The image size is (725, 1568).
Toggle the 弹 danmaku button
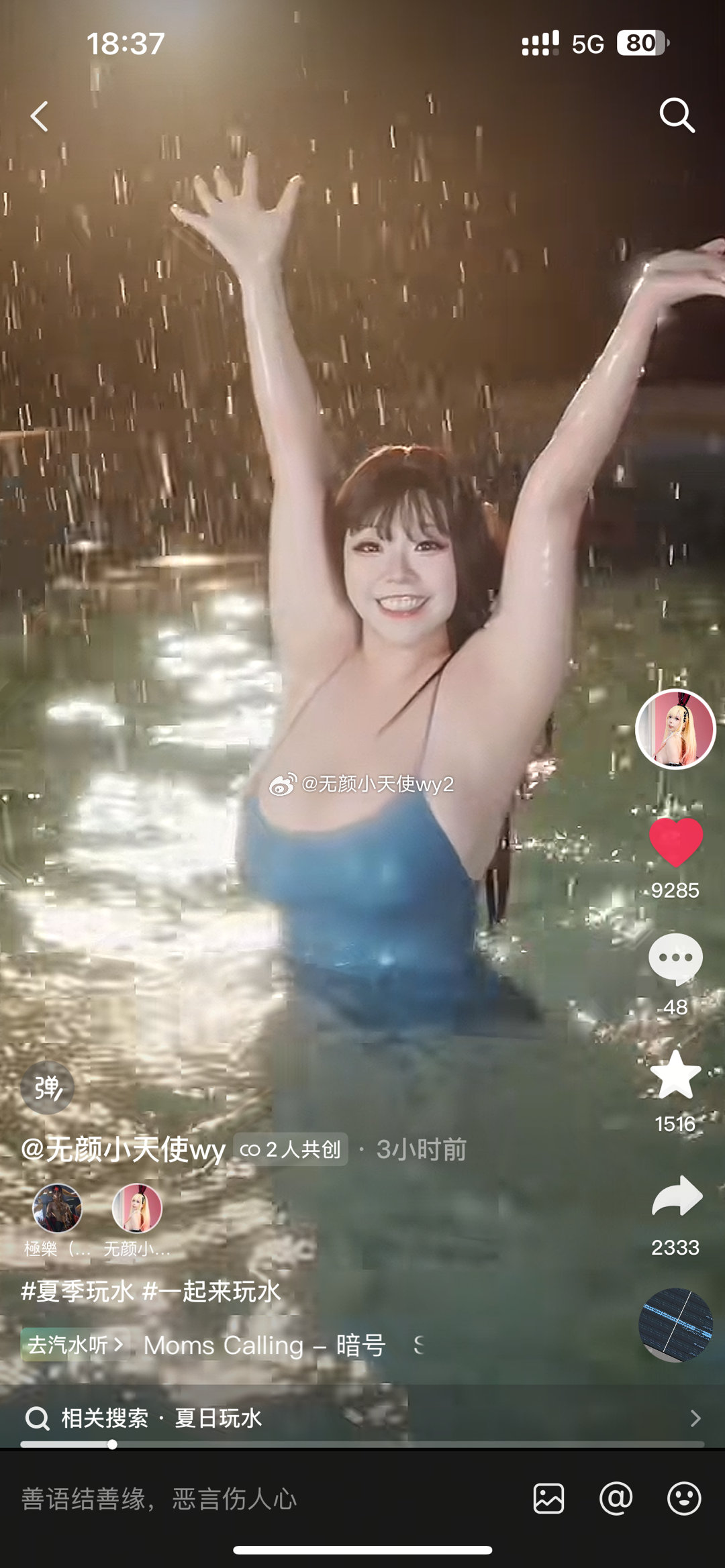coord(47,1088)
